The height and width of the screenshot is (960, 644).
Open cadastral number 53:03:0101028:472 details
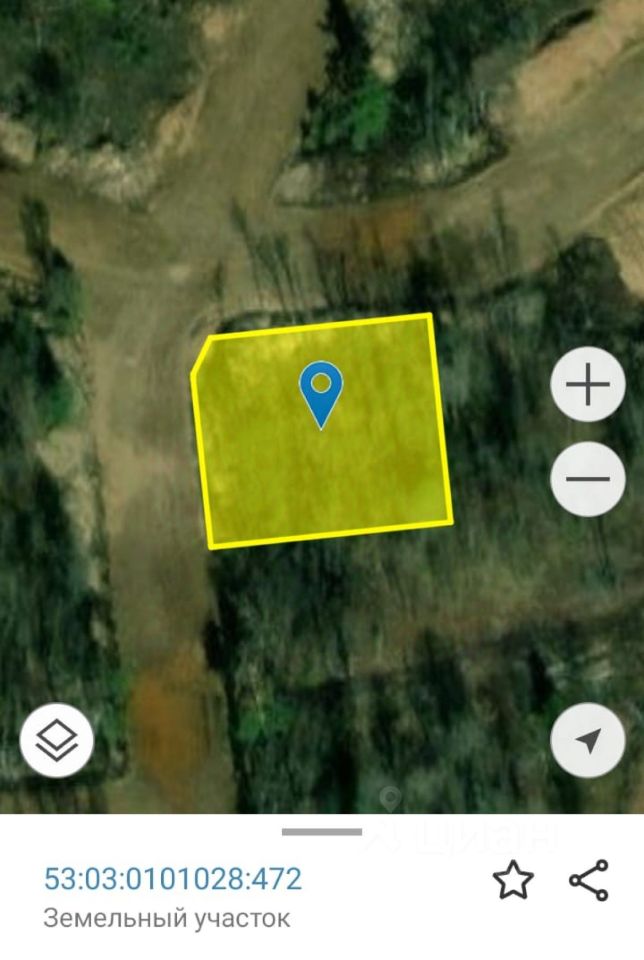(x=173, y=879)
